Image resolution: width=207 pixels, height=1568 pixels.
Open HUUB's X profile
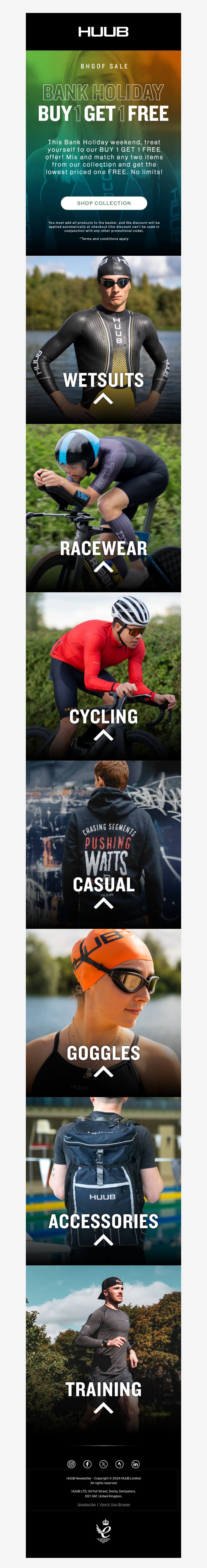(103, 1464)
